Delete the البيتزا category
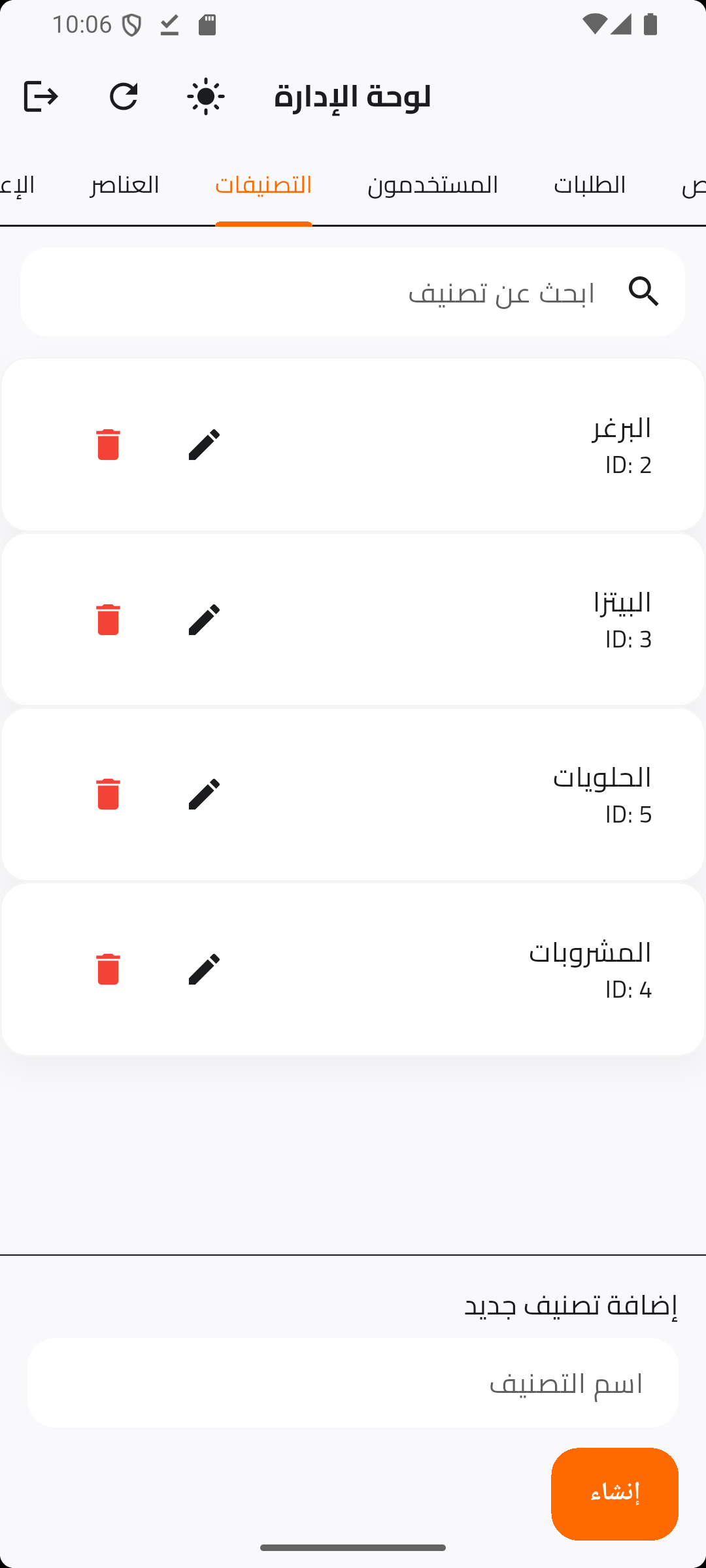The height and width of the screenshot is (1568, 706). pos(108,619)
